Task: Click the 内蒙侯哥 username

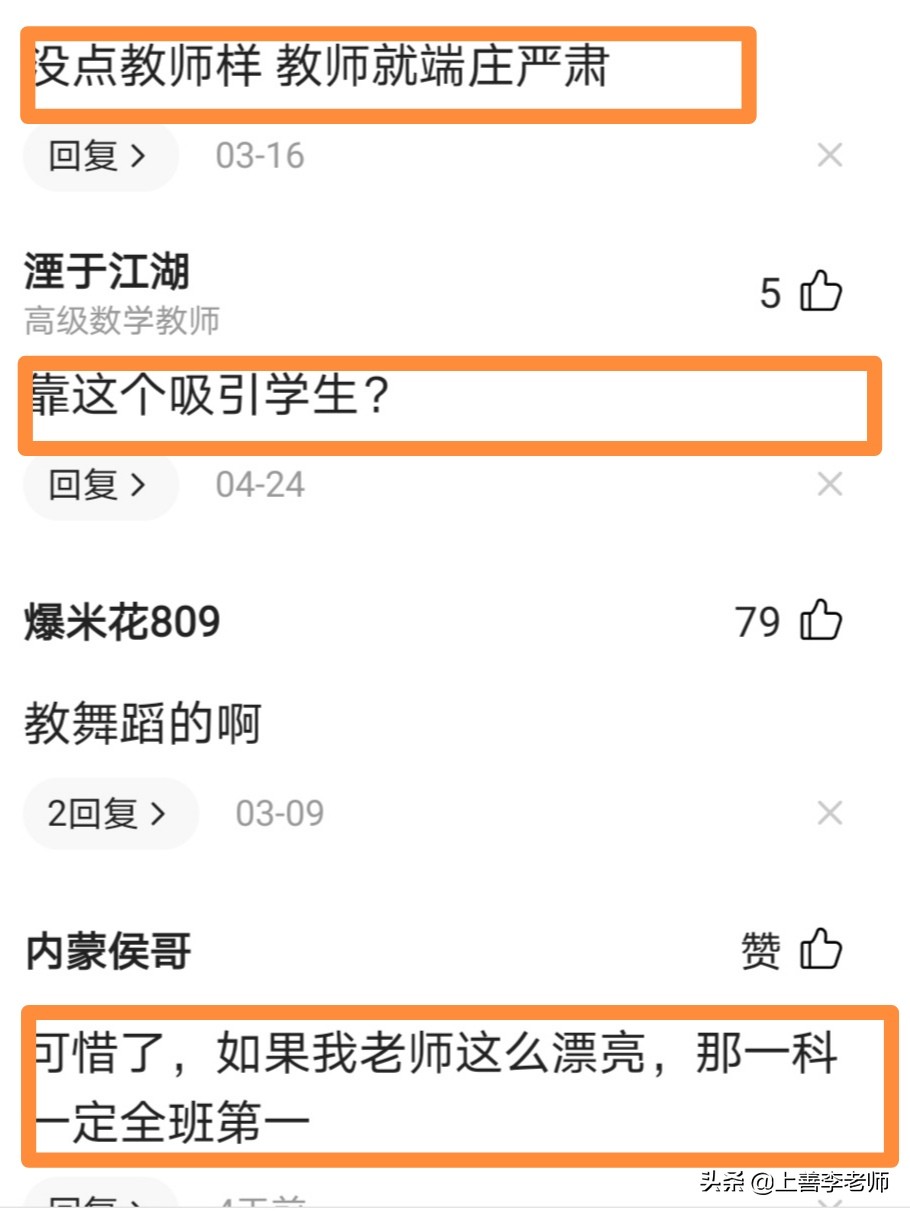Action: pyautogui.click(x=105, y=951)
